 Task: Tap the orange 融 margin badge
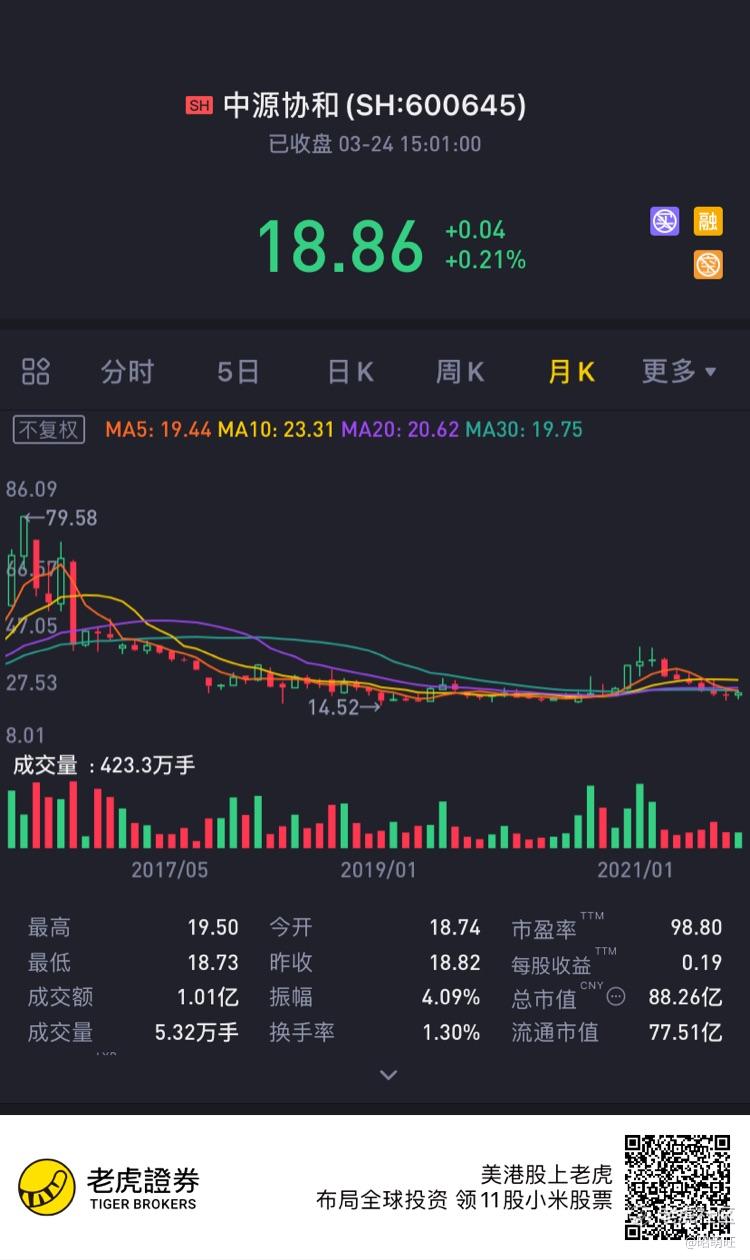pyautogui.click(x=708, y=221)
